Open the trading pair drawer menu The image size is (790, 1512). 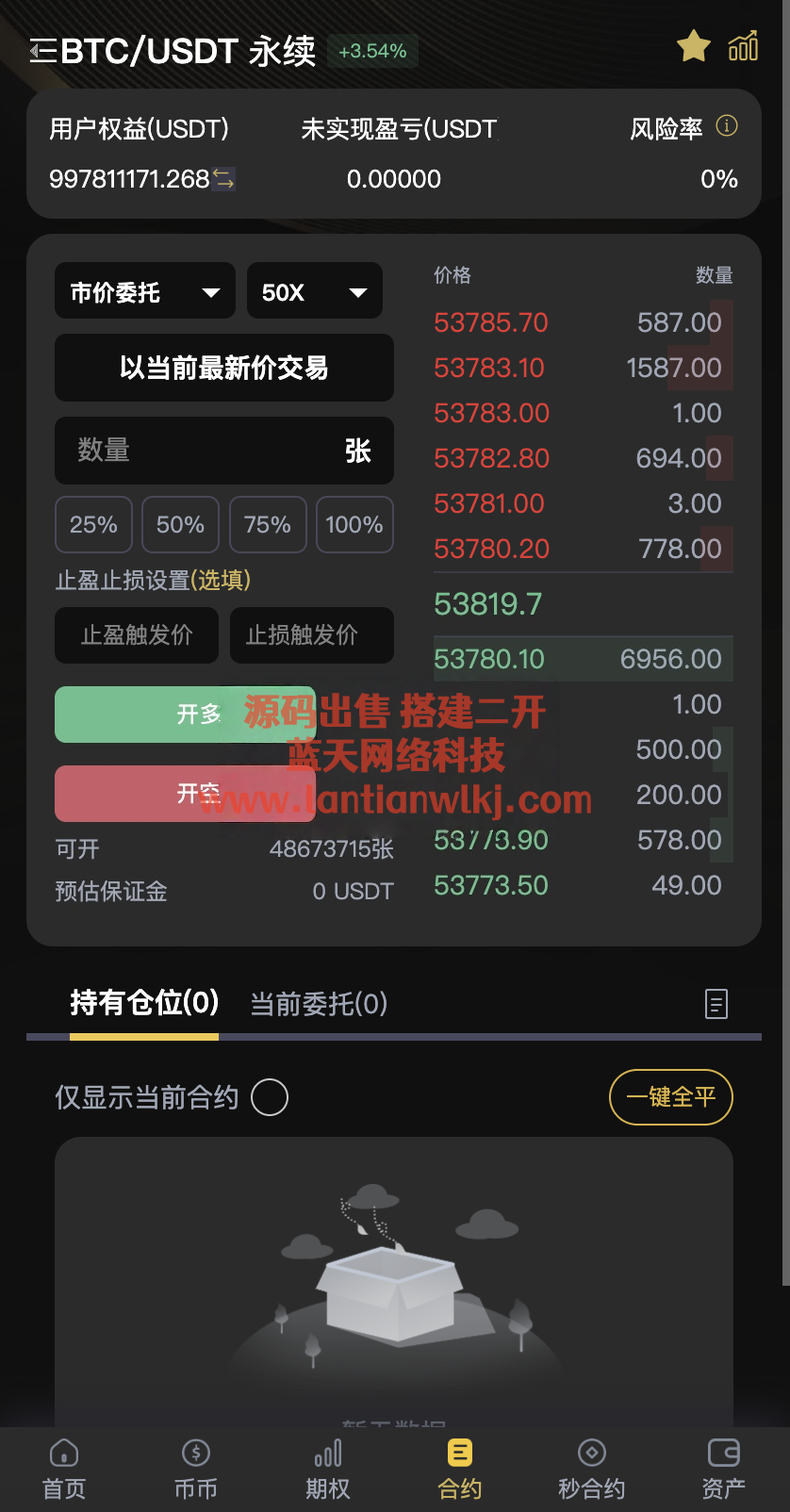point(42,51)
